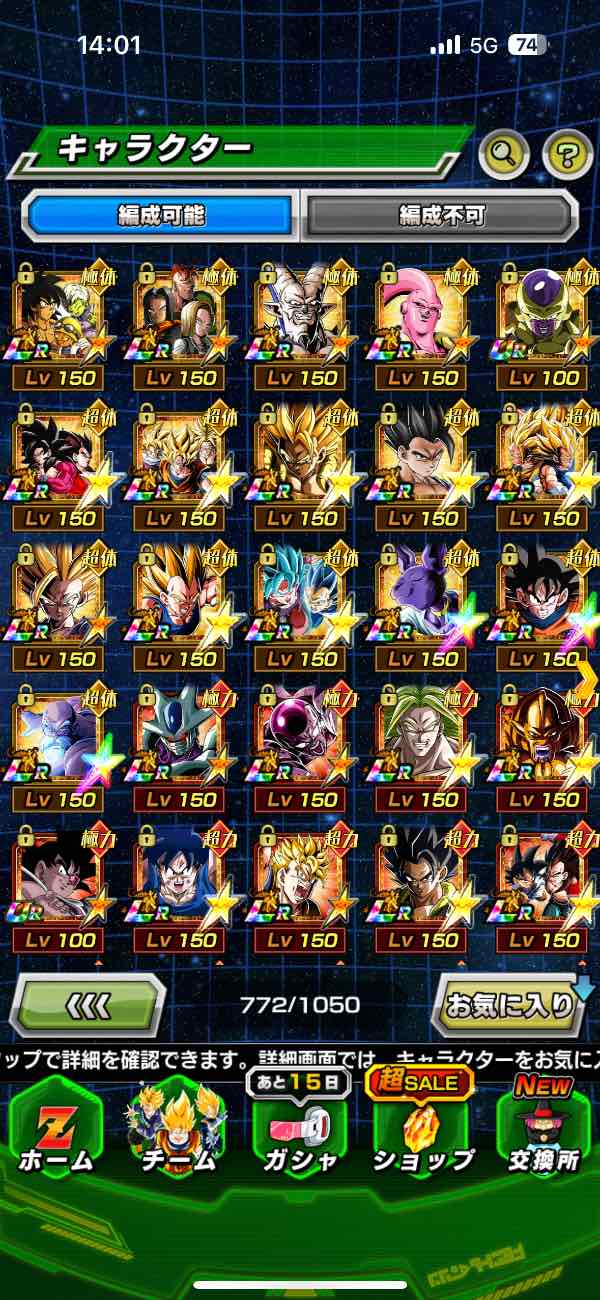The width and height of the screenshot is (600, 1300).
Task: Go back with the green arrows button
Action: (x=87, y=1003)
